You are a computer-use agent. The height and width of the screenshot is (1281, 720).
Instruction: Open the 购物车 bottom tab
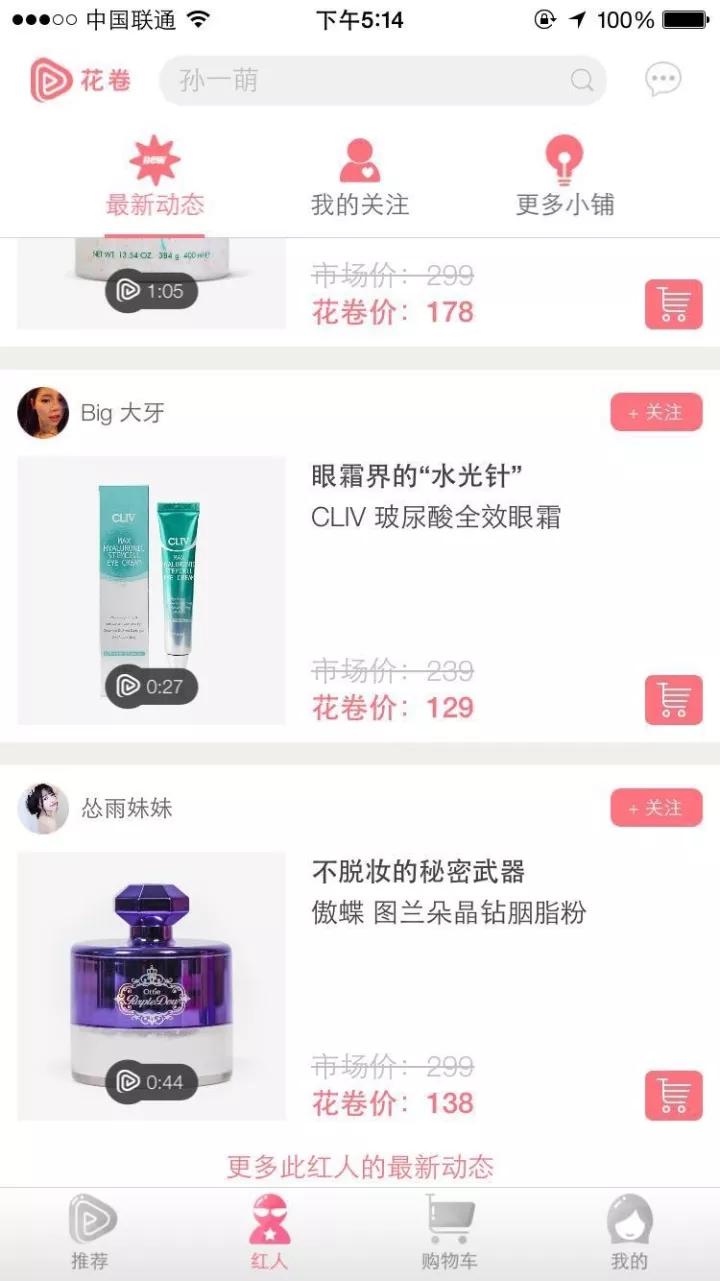pos(449,1233)
